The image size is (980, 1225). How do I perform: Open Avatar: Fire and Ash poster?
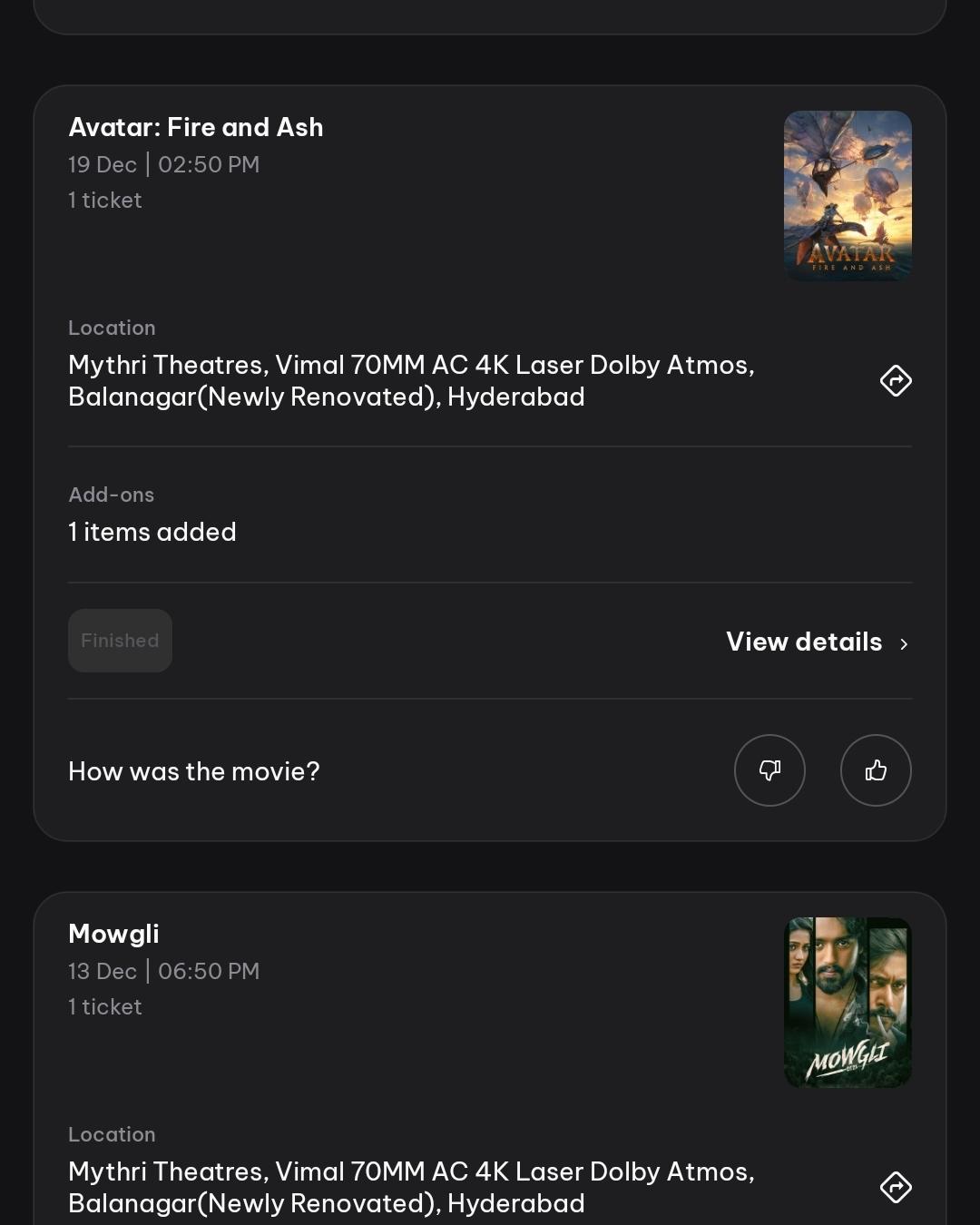click(x=848, y=196)
